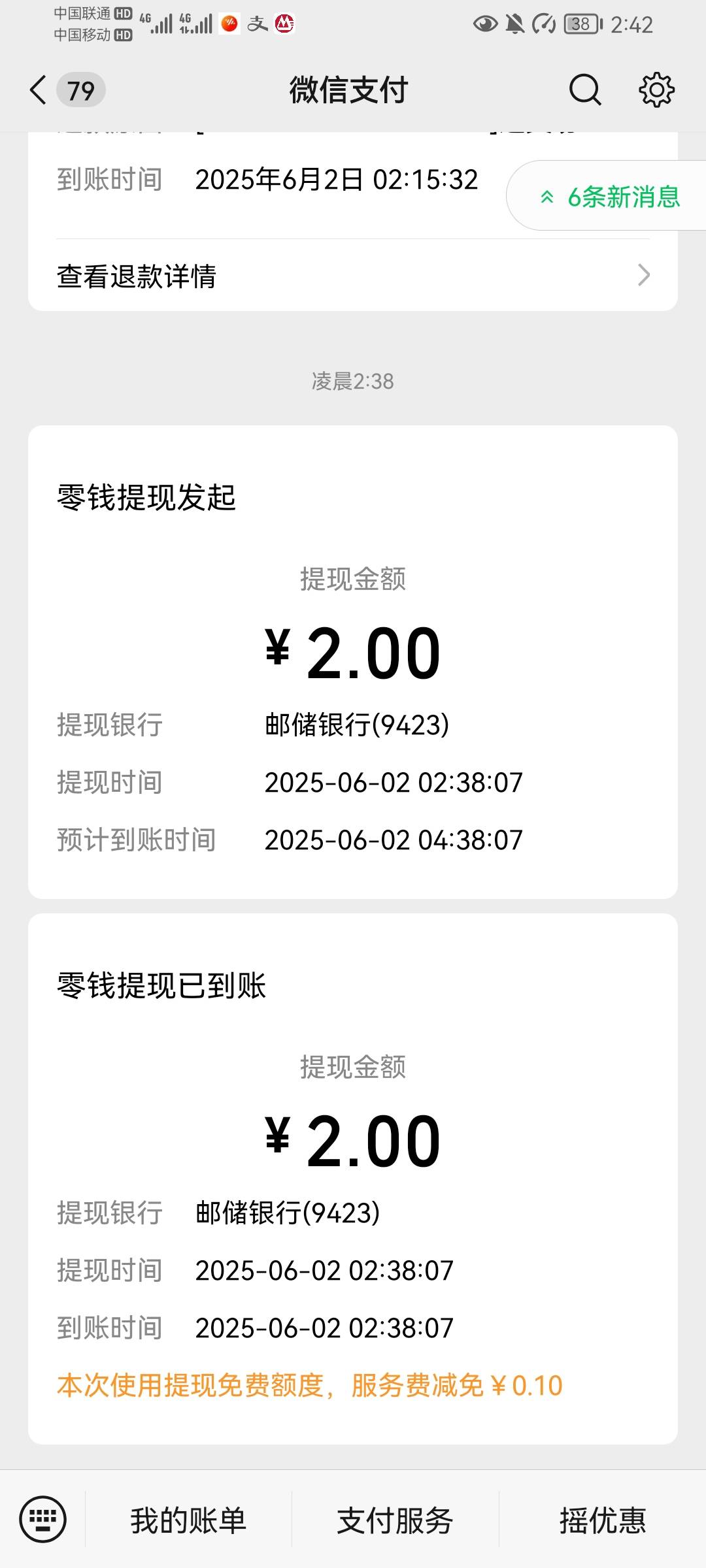
Task: Open the 零钱提现已到账 card
Action: tap(353, 1179)
